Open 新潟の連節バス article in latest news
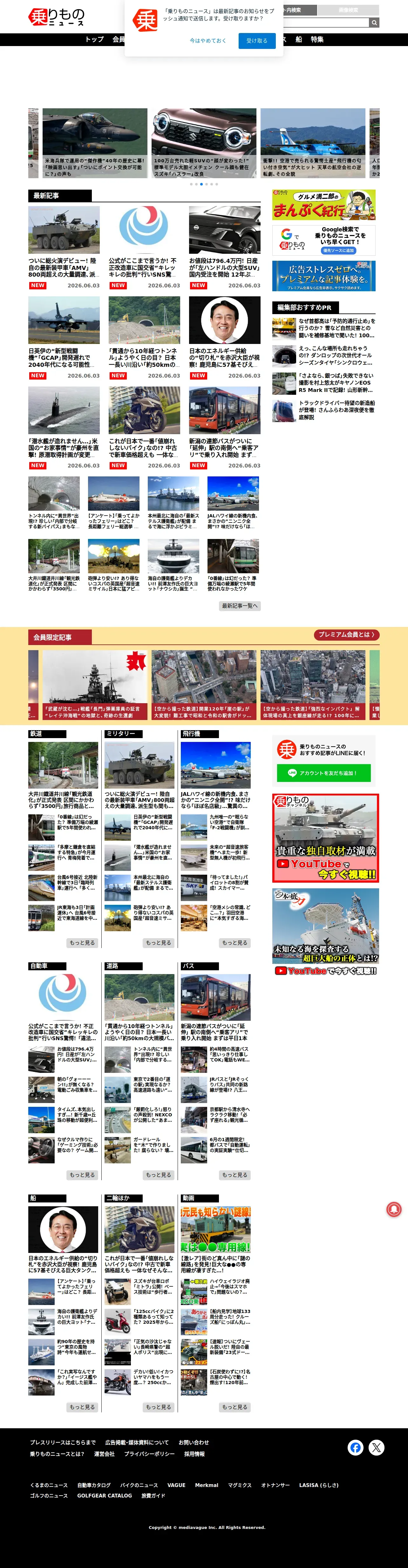Screen dimensions: 408x1568 click(x=225, y=428)
